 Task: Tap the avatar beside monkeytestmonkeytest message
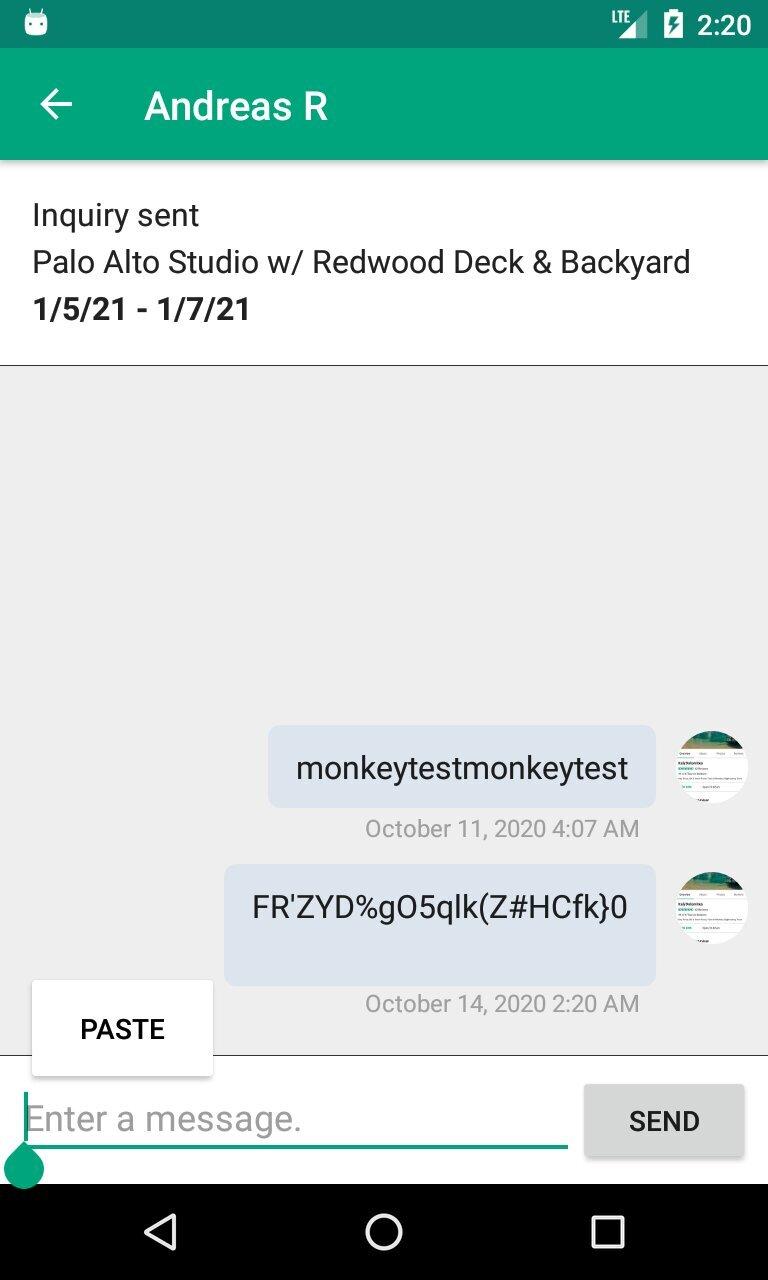[711, 767]
